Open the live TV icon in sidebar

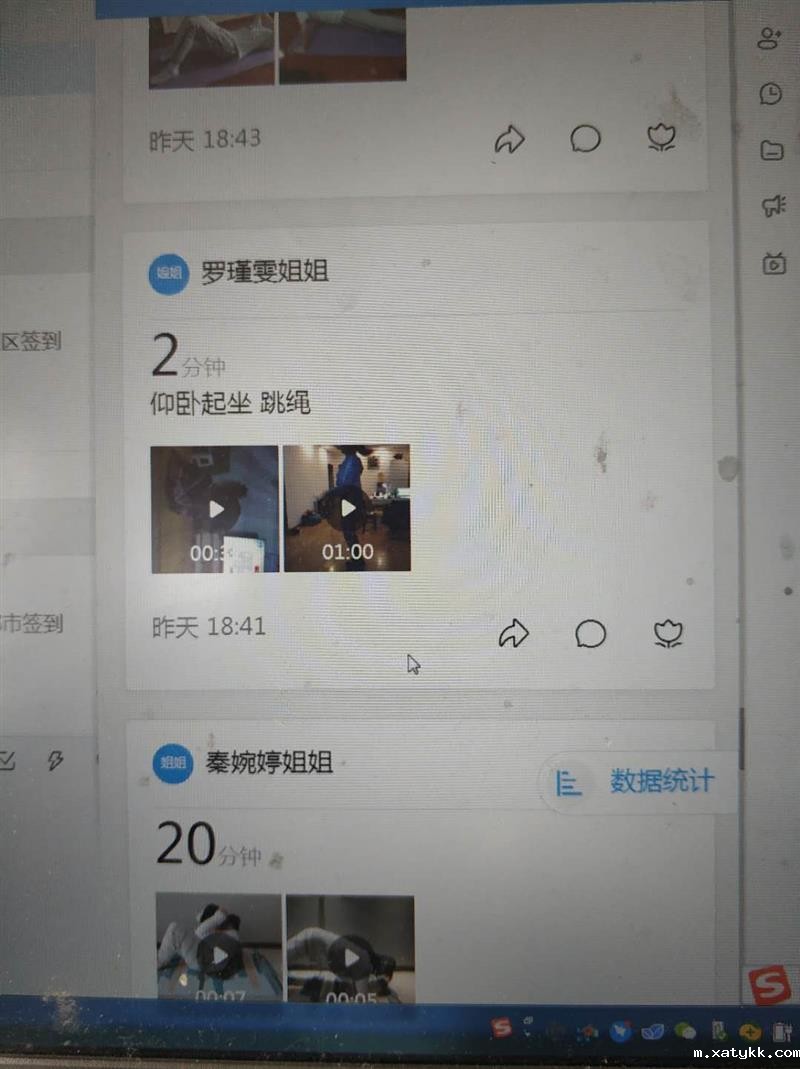774,263
